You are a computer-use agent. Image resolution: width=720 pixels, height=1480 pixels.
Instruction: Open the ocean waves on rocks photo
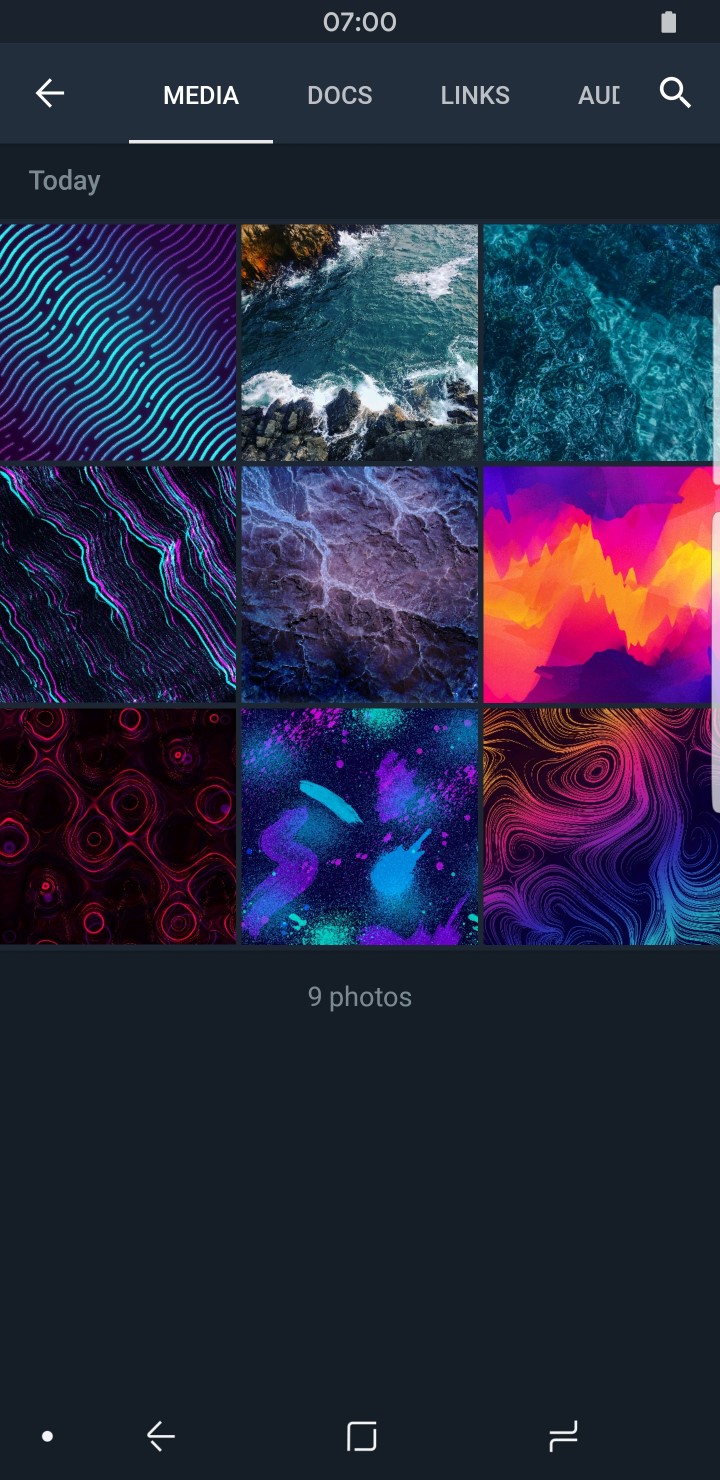point(360,342)
